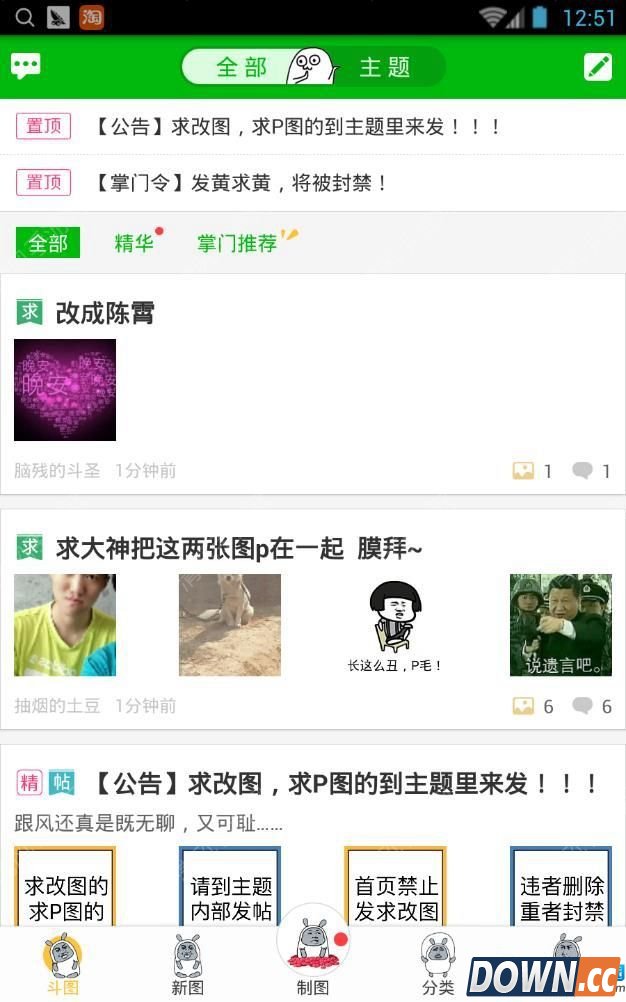Open pinned 【公告】求改图 notice row
The image size is (626, 1002).
[297, 127]
